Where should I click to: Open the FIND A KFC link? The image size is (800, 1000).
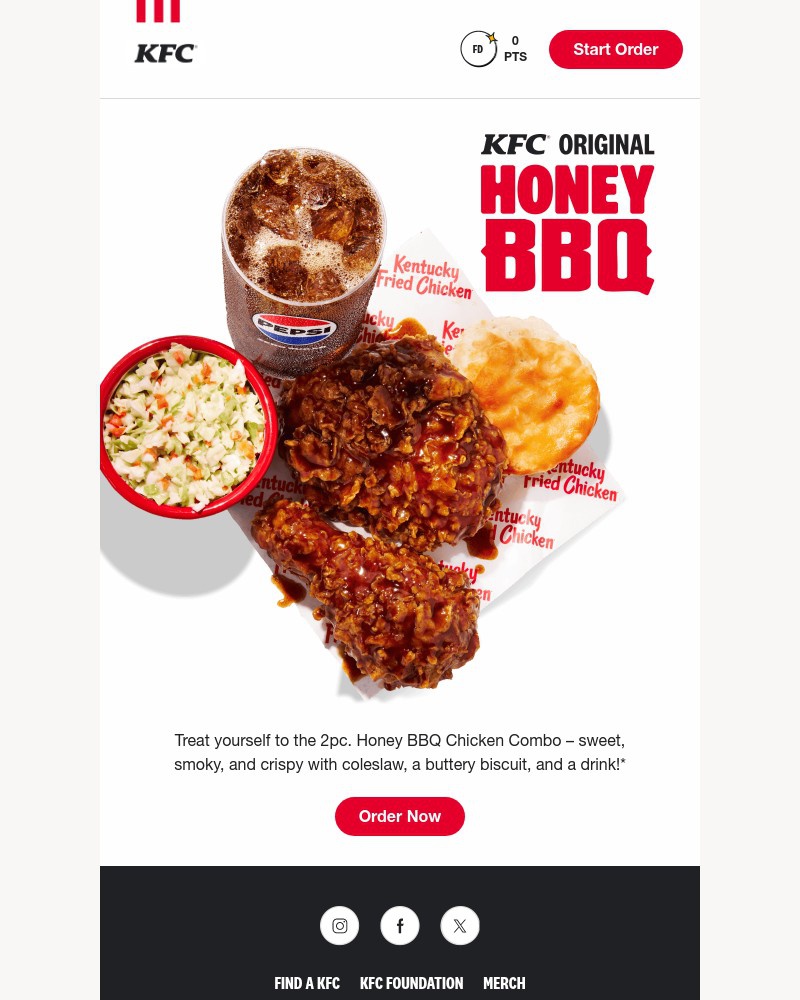(x=307, y=983)
